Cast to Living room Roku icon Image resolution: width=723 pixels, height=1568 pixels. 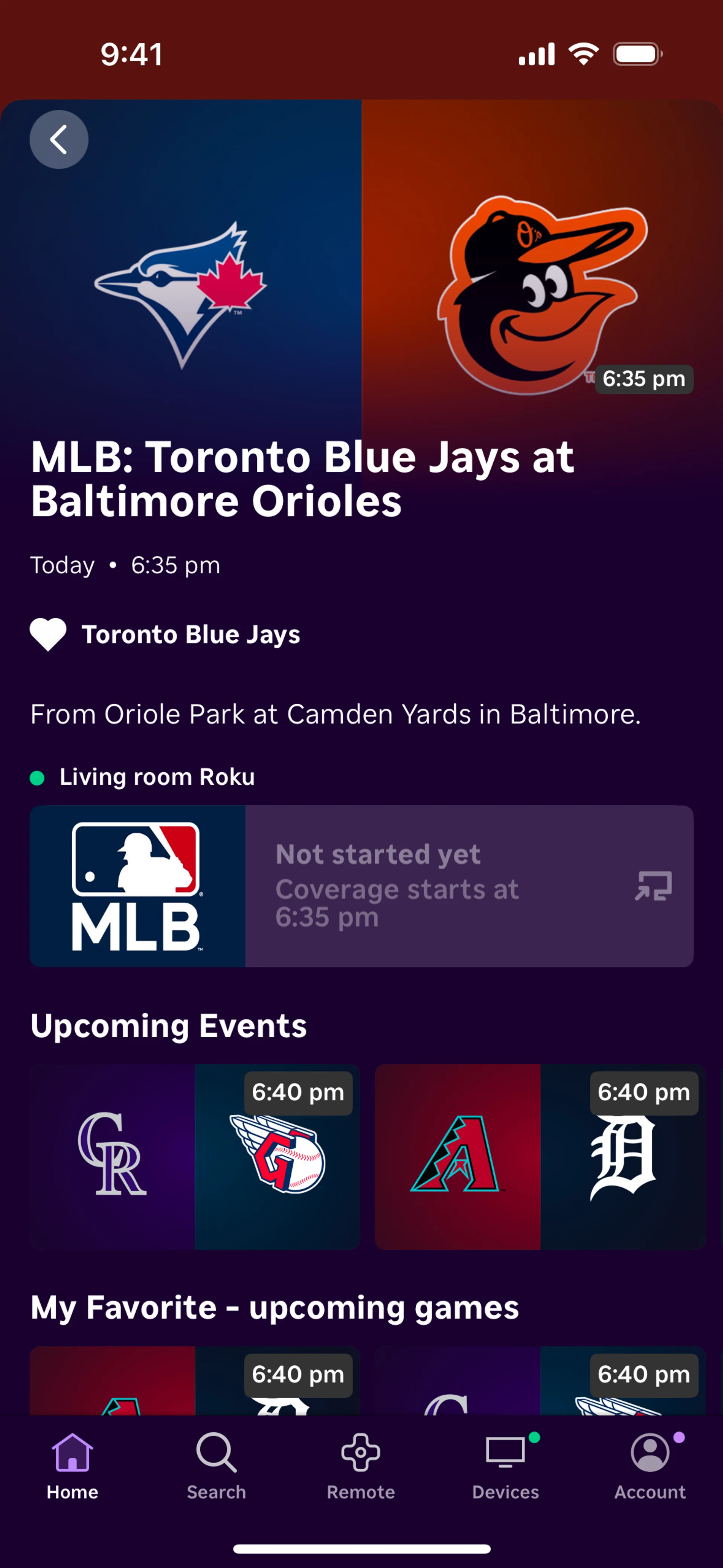pyautogui.click(x=653, y=886)
